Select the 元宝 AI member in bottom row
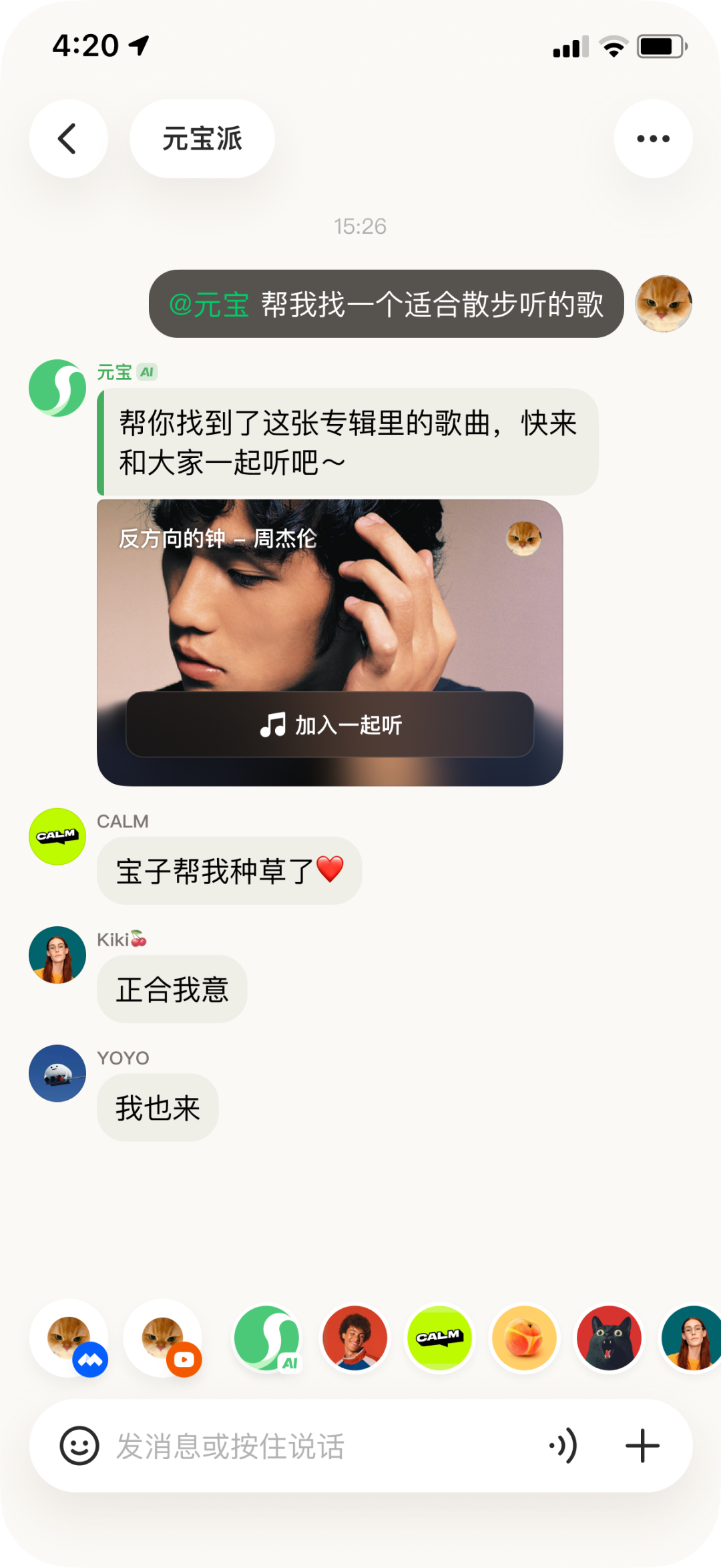The image size is (721, 1568). pos(267,1338)
